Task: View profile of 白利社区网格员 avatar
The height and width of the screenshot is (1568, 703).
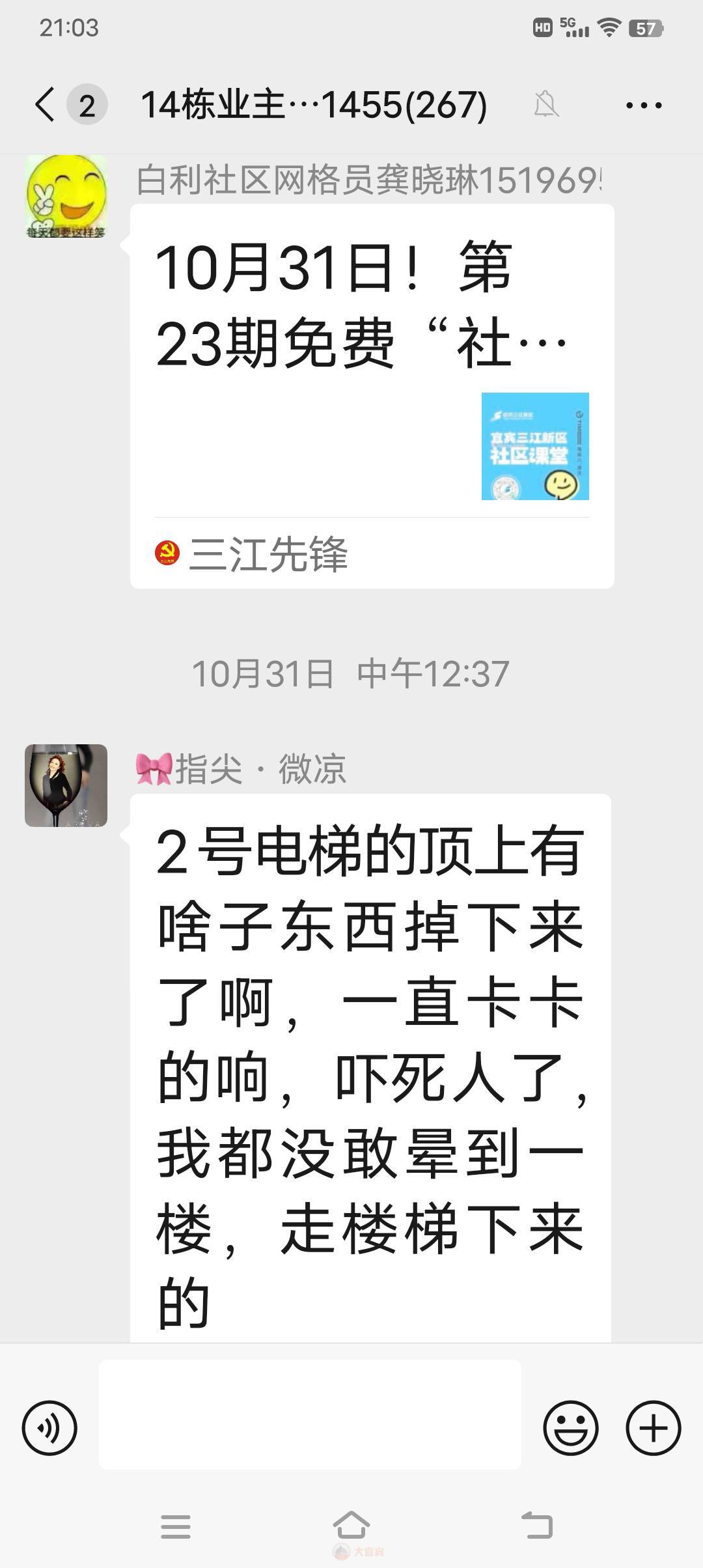Action: pos(66,197)
